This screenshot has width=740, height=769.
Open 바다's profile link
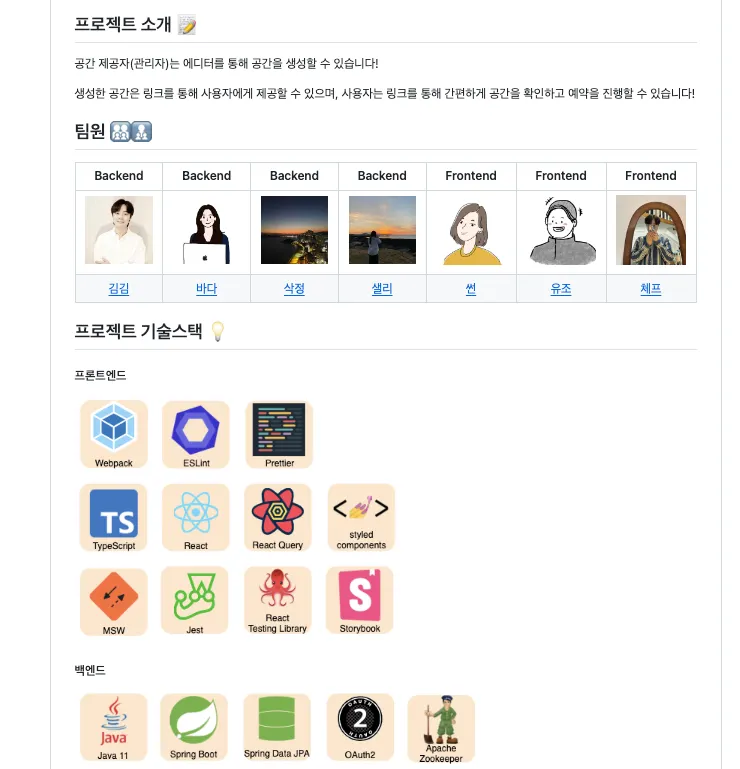tap(206, 289)
